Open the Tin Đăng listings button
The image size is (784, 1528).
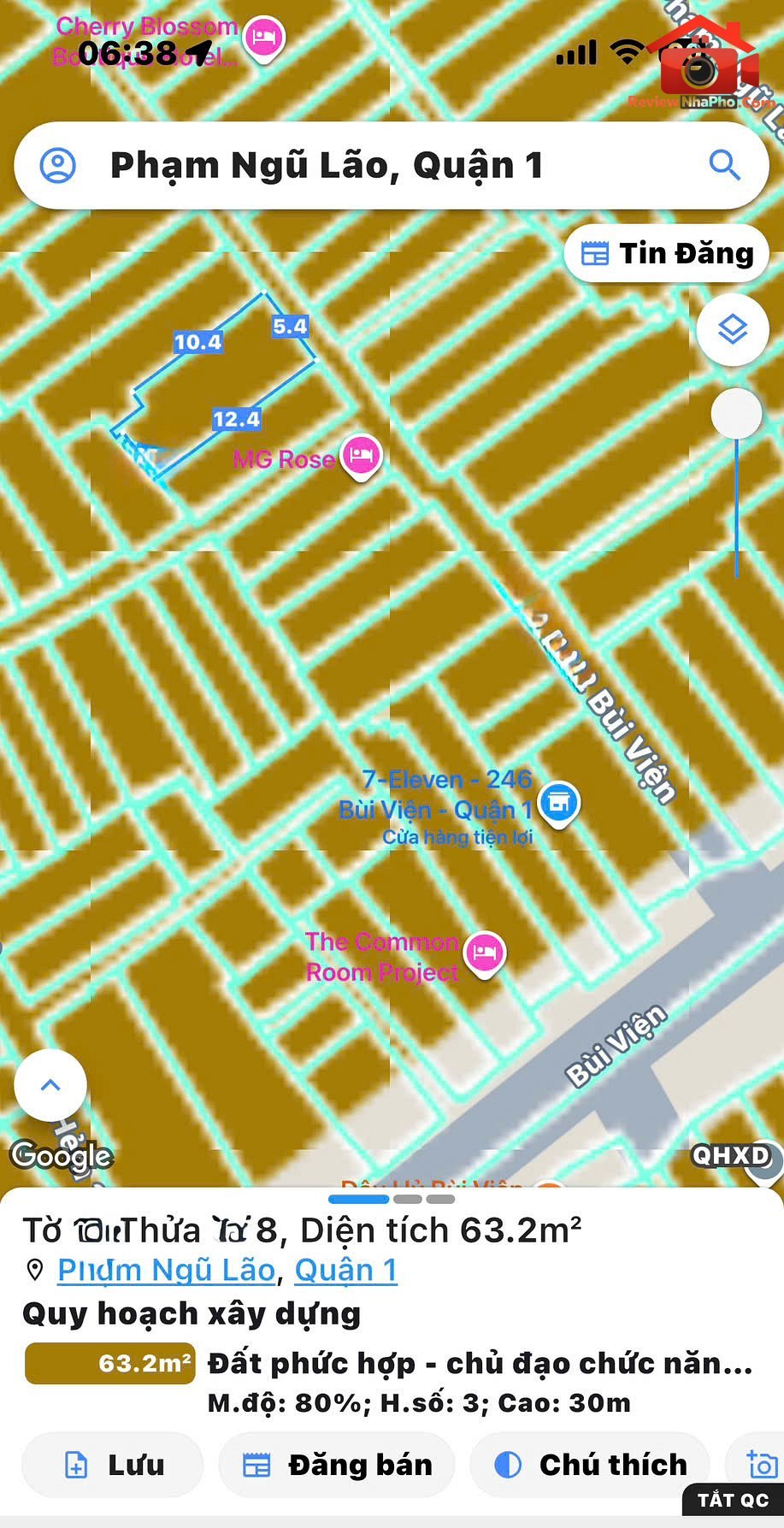point(667,253)
